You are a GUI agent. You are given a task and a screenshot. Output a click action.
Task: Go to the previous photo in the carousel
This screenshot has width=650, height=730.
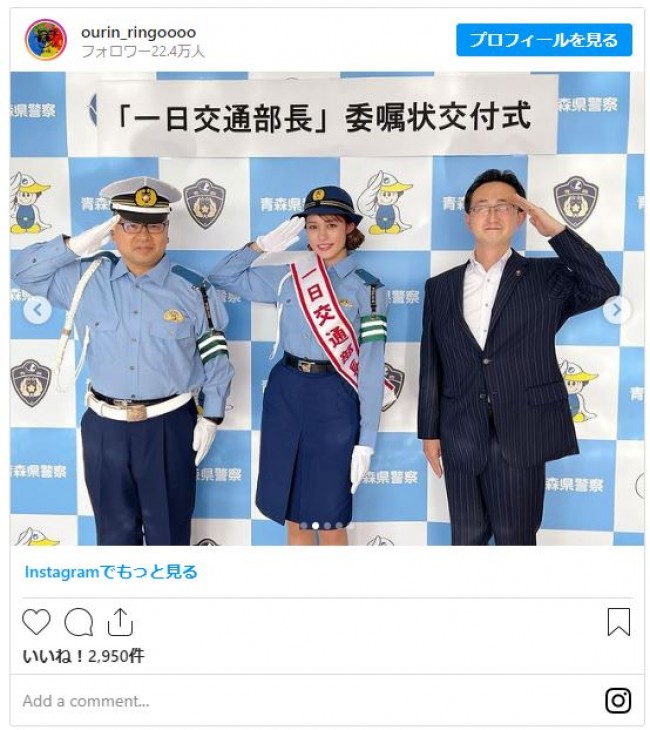tap(37, 310)
